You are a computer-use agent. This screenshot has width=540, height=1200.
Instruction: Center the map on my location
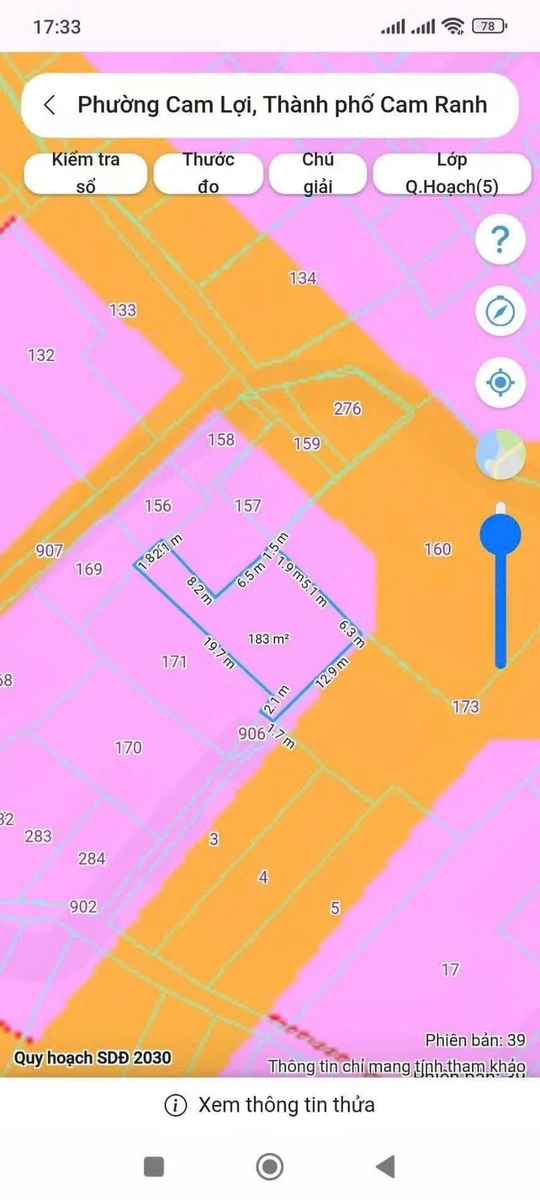pyautogui.click(x=501, y=382)
